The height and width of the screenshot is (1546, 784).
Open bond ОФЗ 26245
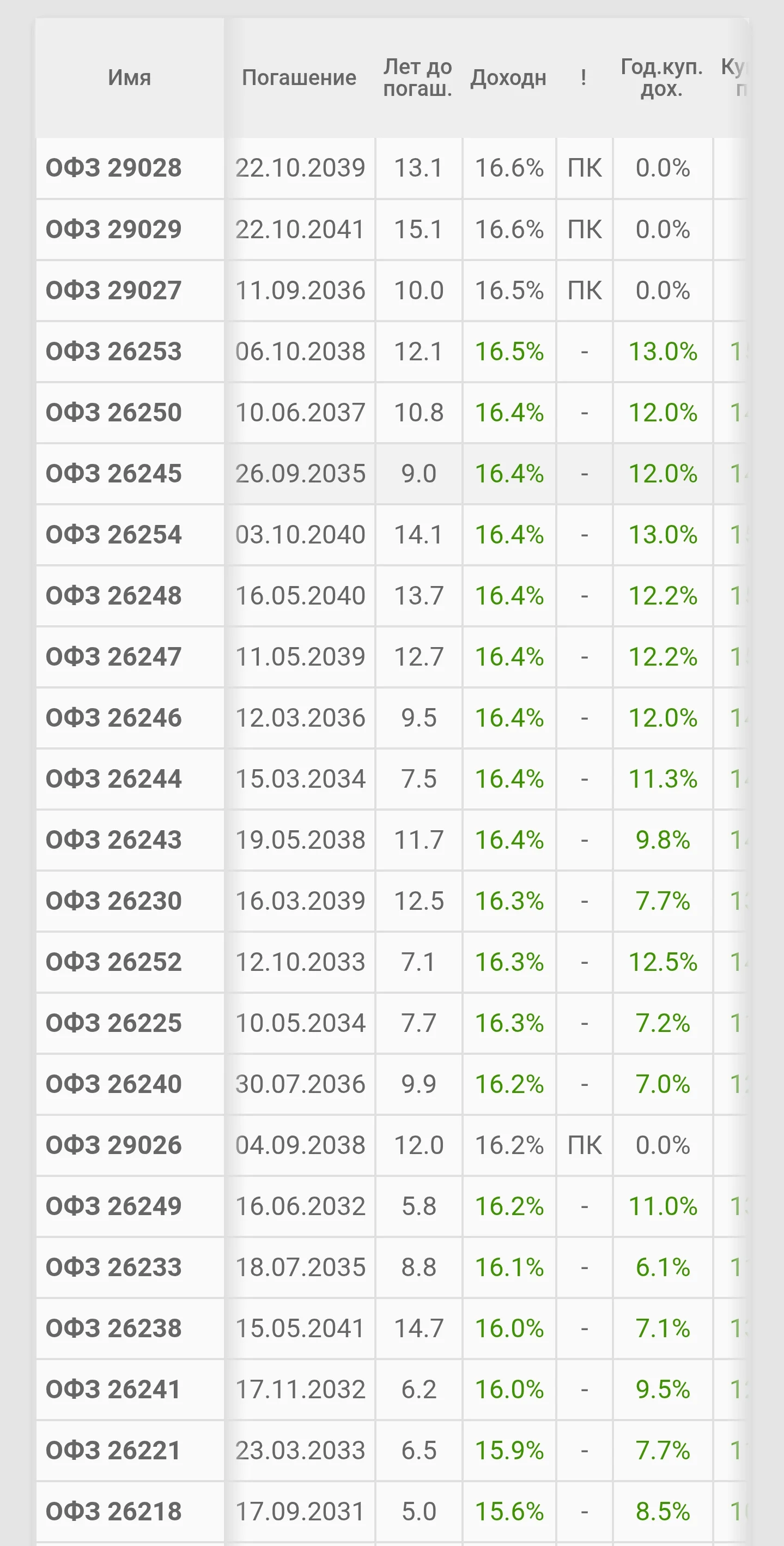[114, 474]
